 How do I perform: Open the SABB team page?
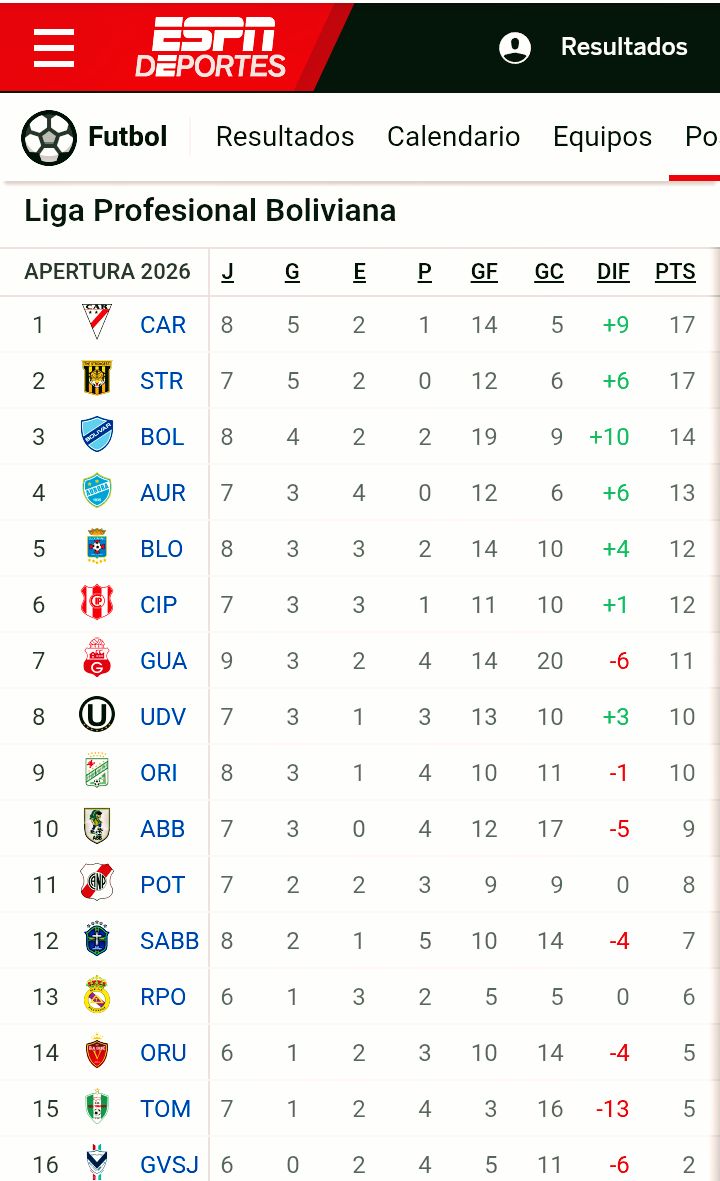pyautogui.click(x=169, y=941)
